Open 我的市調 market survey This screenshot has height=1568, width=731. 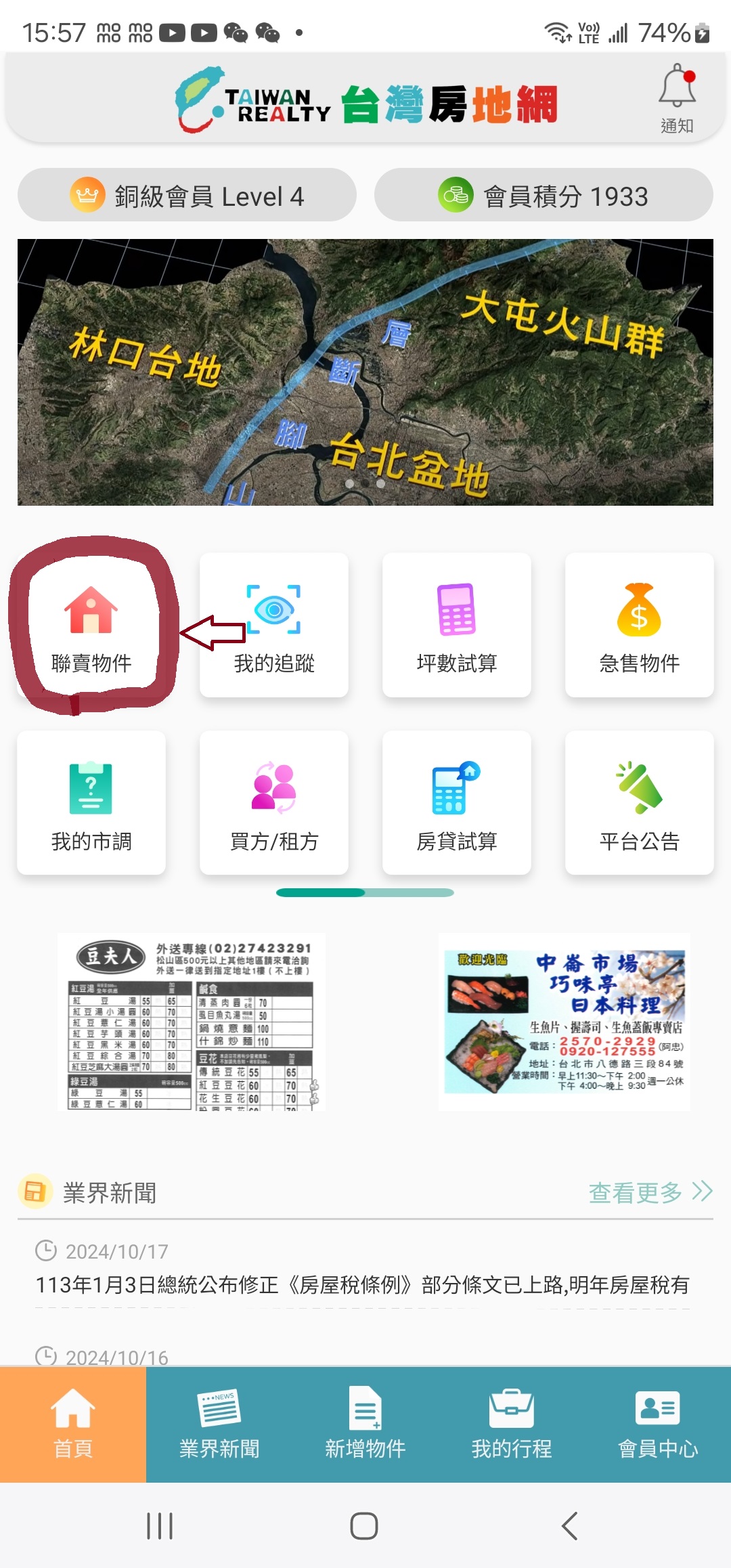coord(91,803)
